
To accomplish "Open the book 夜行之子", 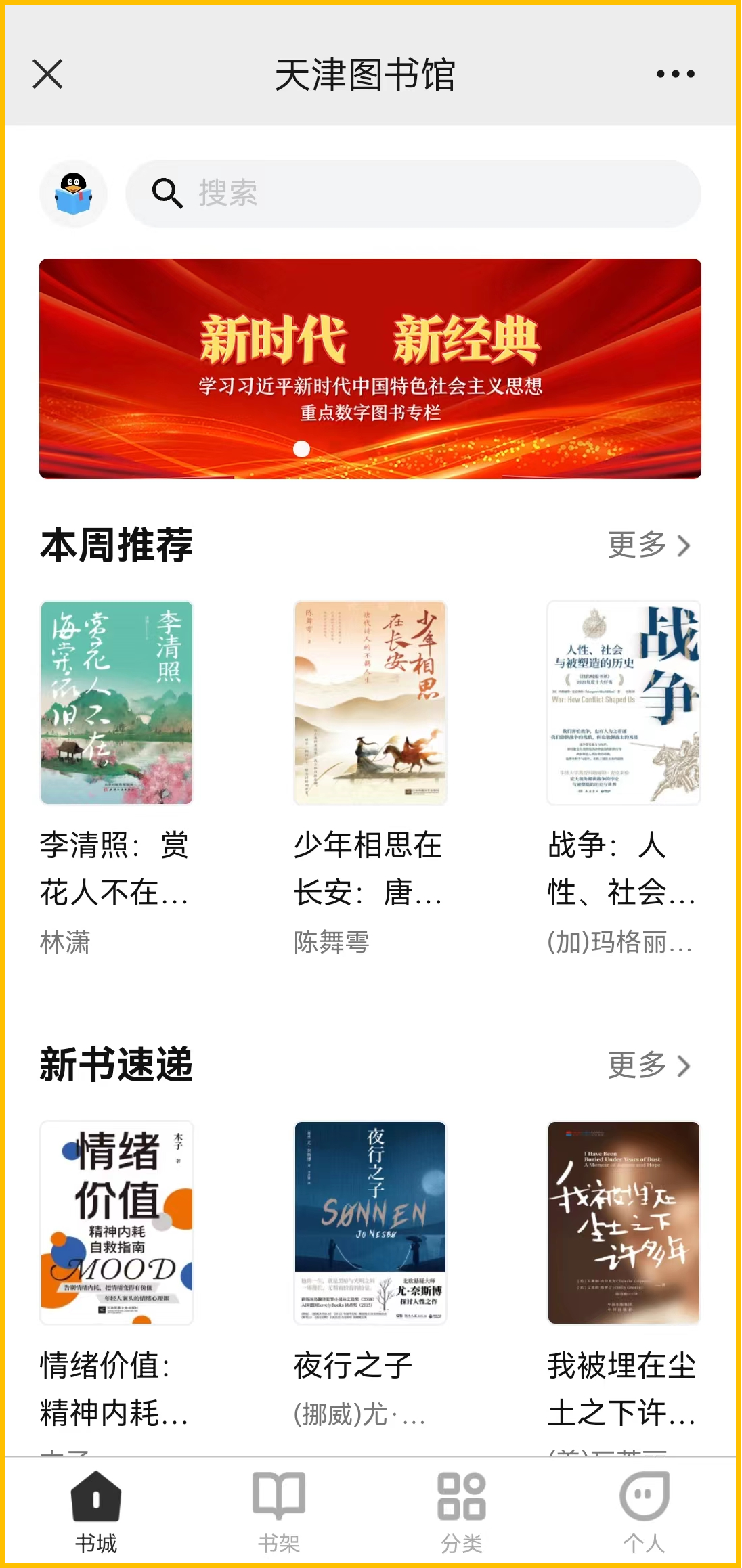I will [x=370, y=1222].
